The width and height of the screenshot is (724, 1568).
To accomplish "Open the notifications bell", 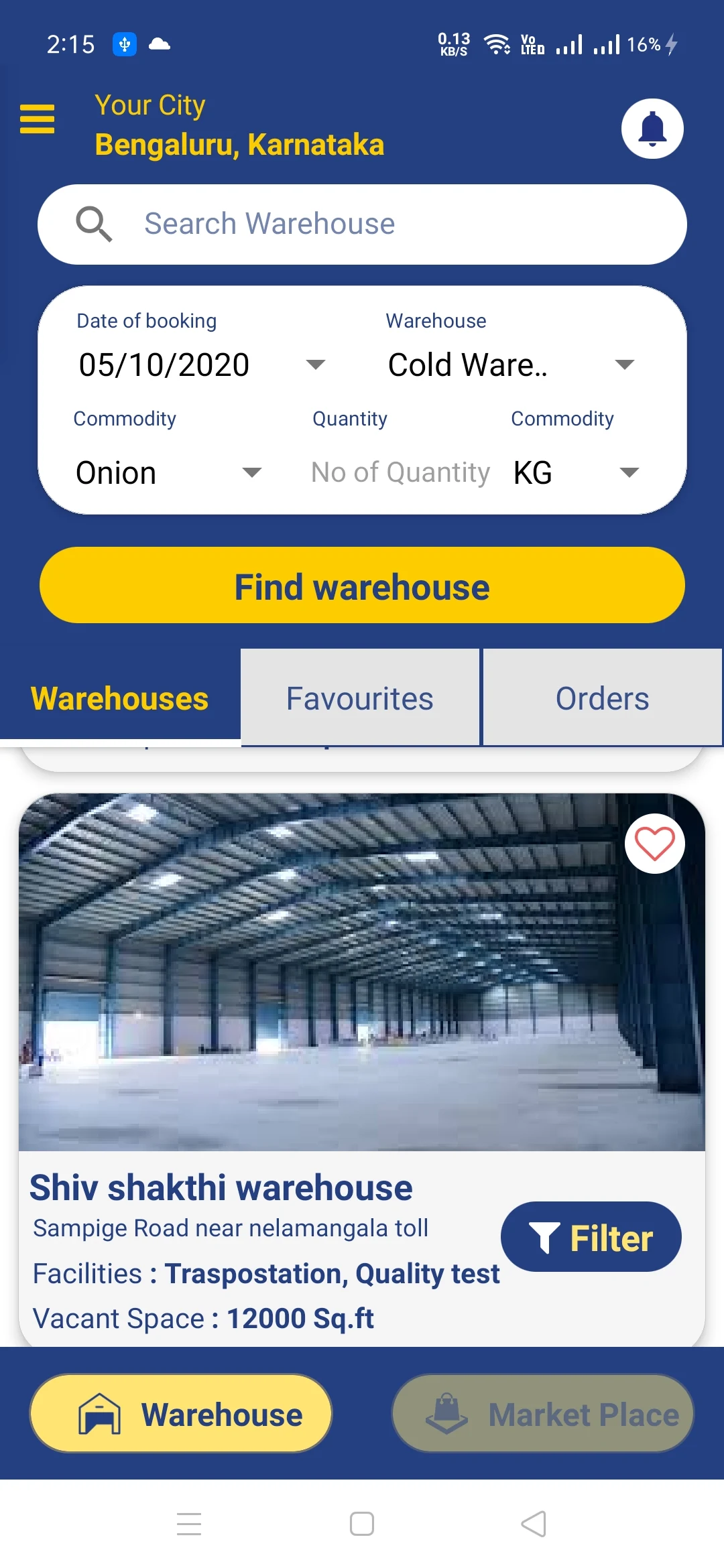I will click(652, 129).
